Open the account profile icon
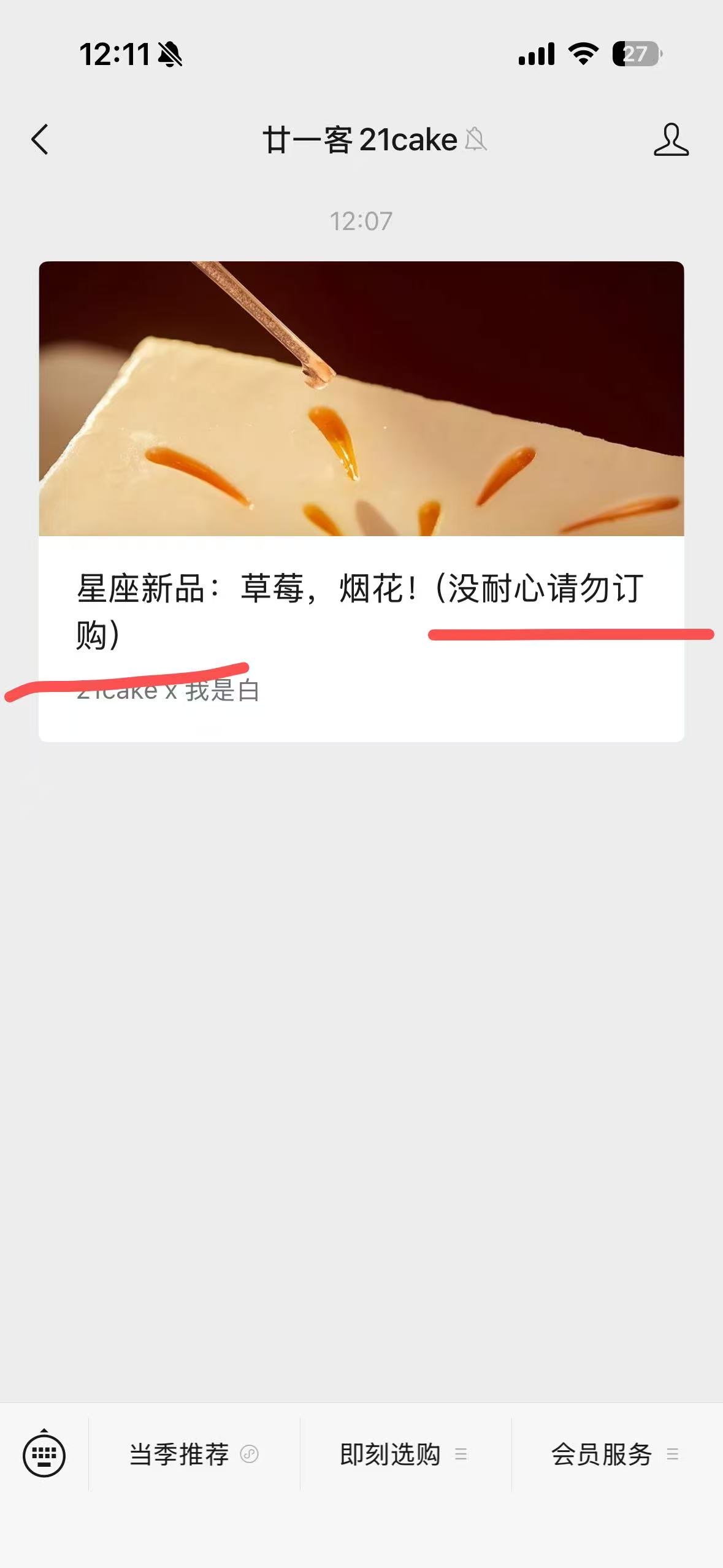The width and height of the screenshot is (723, 1568). [x=670, y=140]
